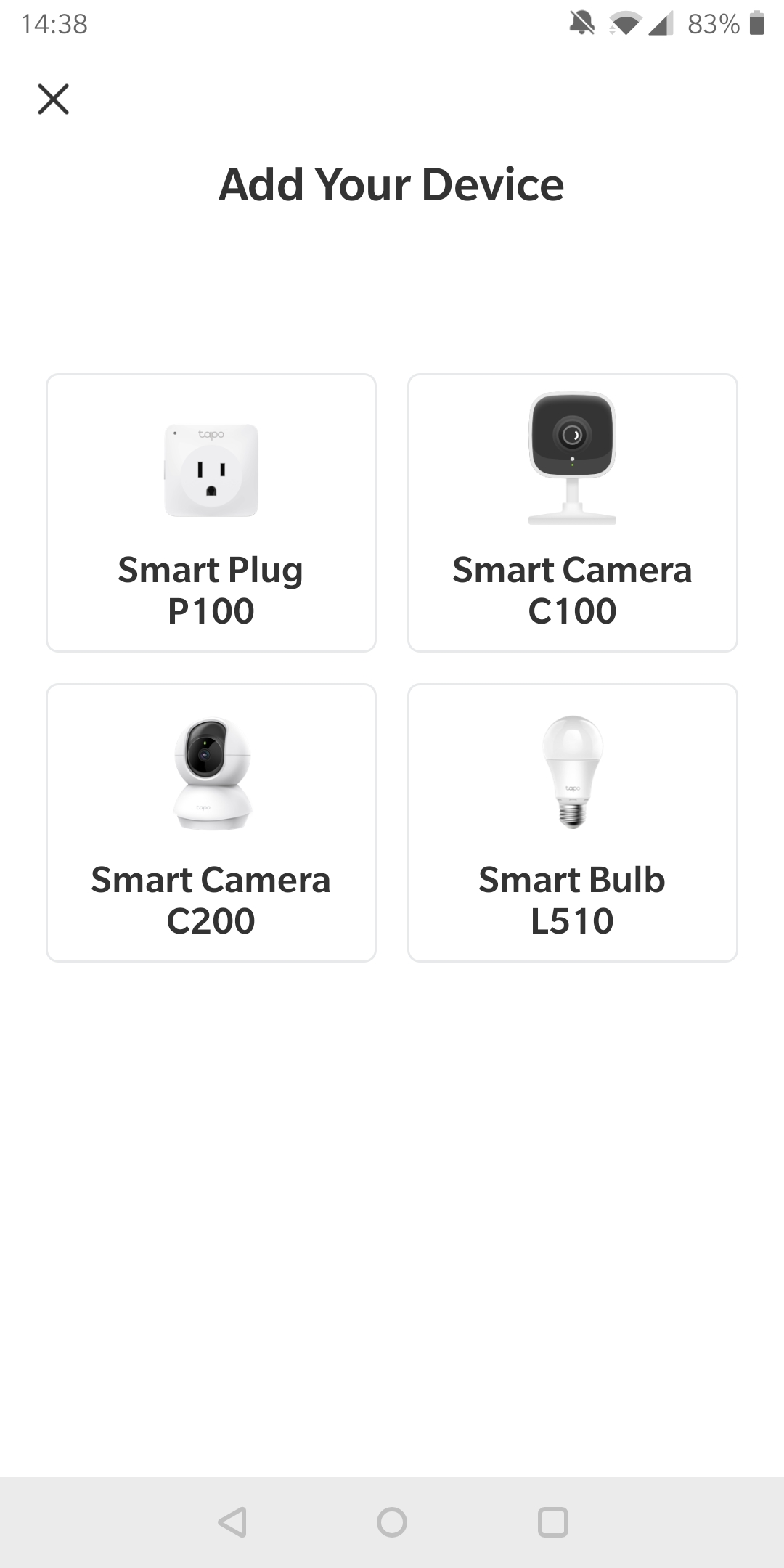Pick the Smart Camera C200 card

[x=211, y=823]
